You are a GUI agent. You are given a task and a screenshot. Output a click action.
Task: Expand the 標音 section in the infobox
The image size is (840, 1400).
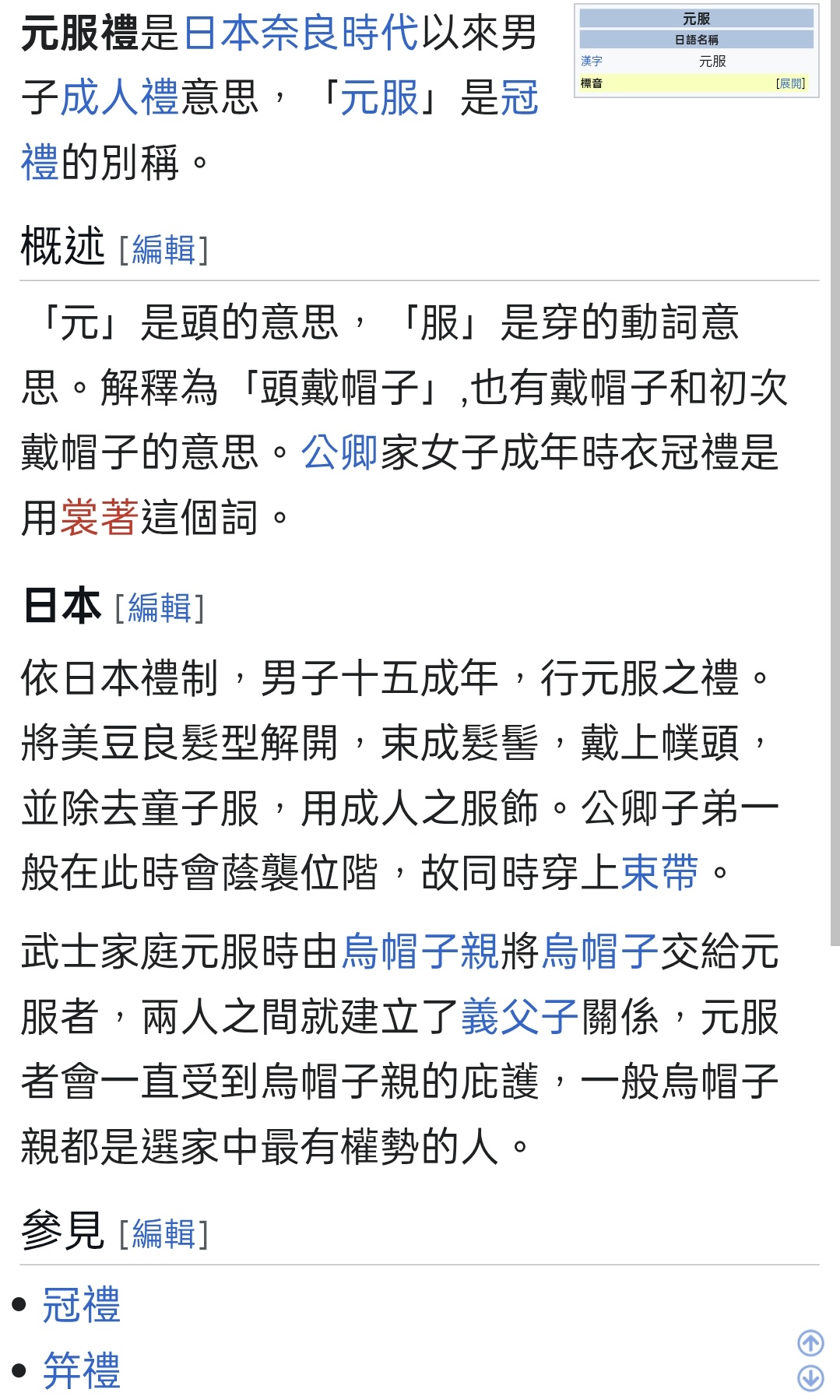coord(790,83)
